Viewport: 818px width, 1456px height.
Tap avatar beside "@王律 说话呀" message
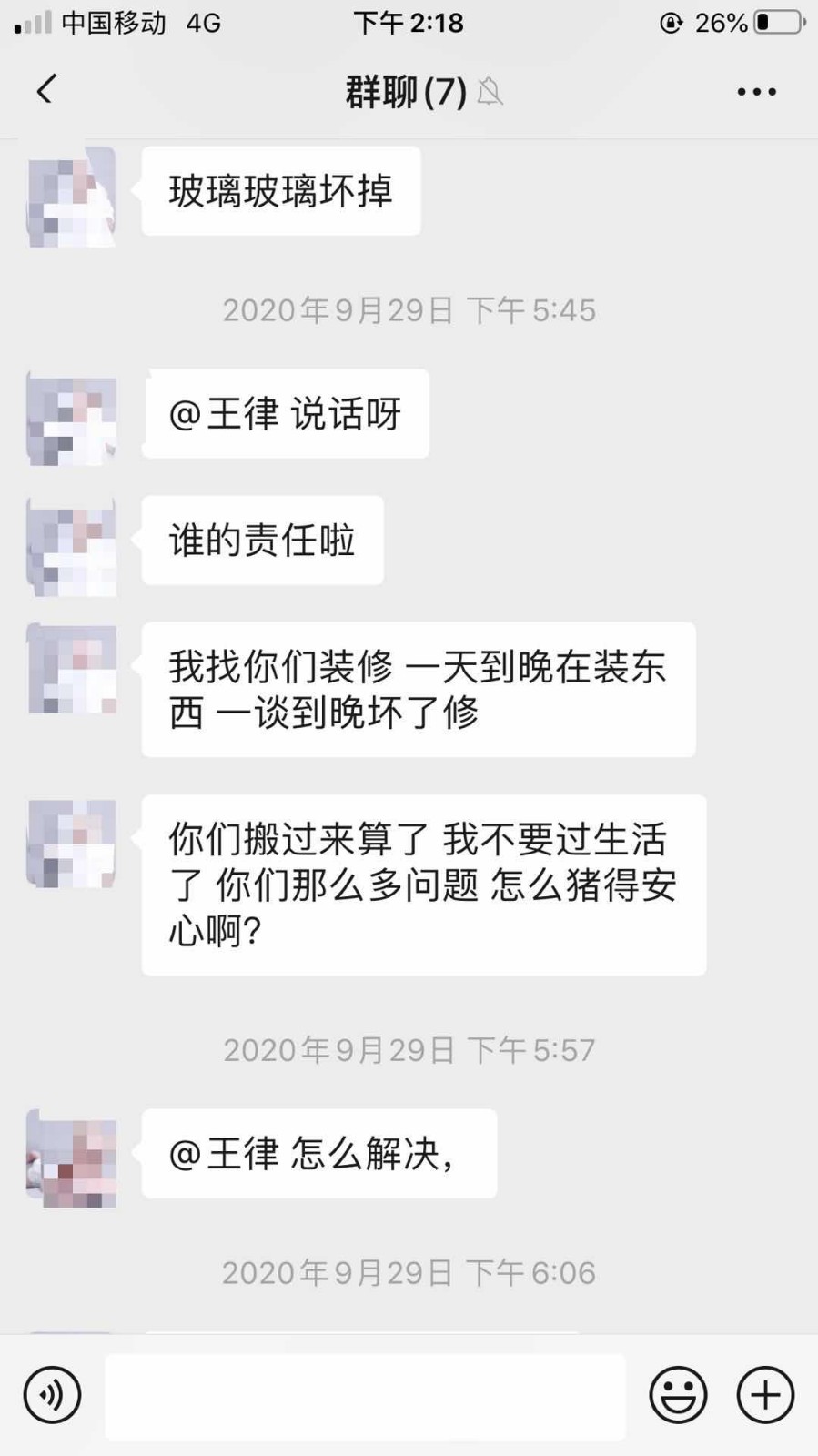pos(71,418)
